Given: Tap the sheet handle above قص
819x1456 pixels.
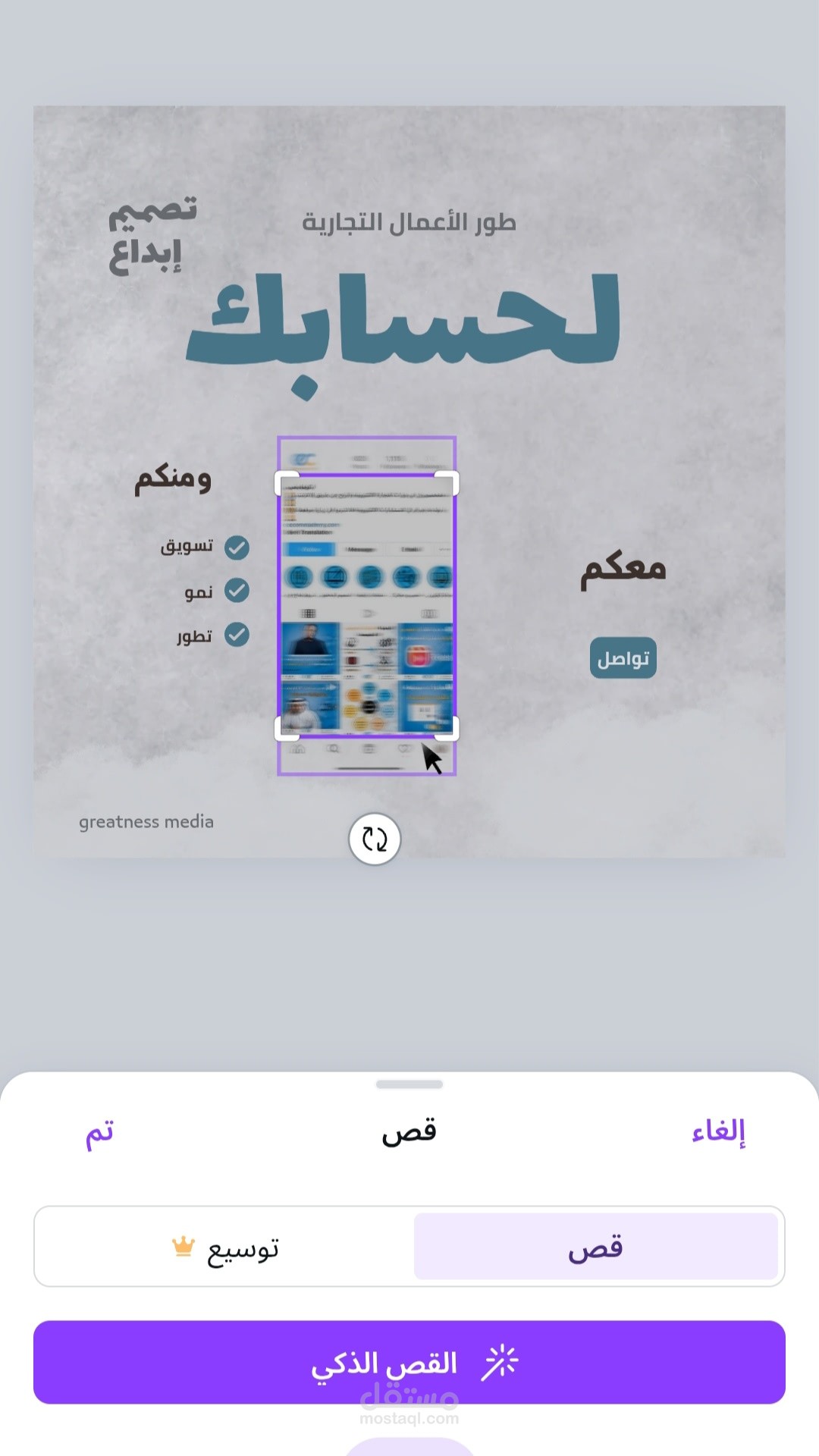Looking at the screenshot, I should (409, 1084).
